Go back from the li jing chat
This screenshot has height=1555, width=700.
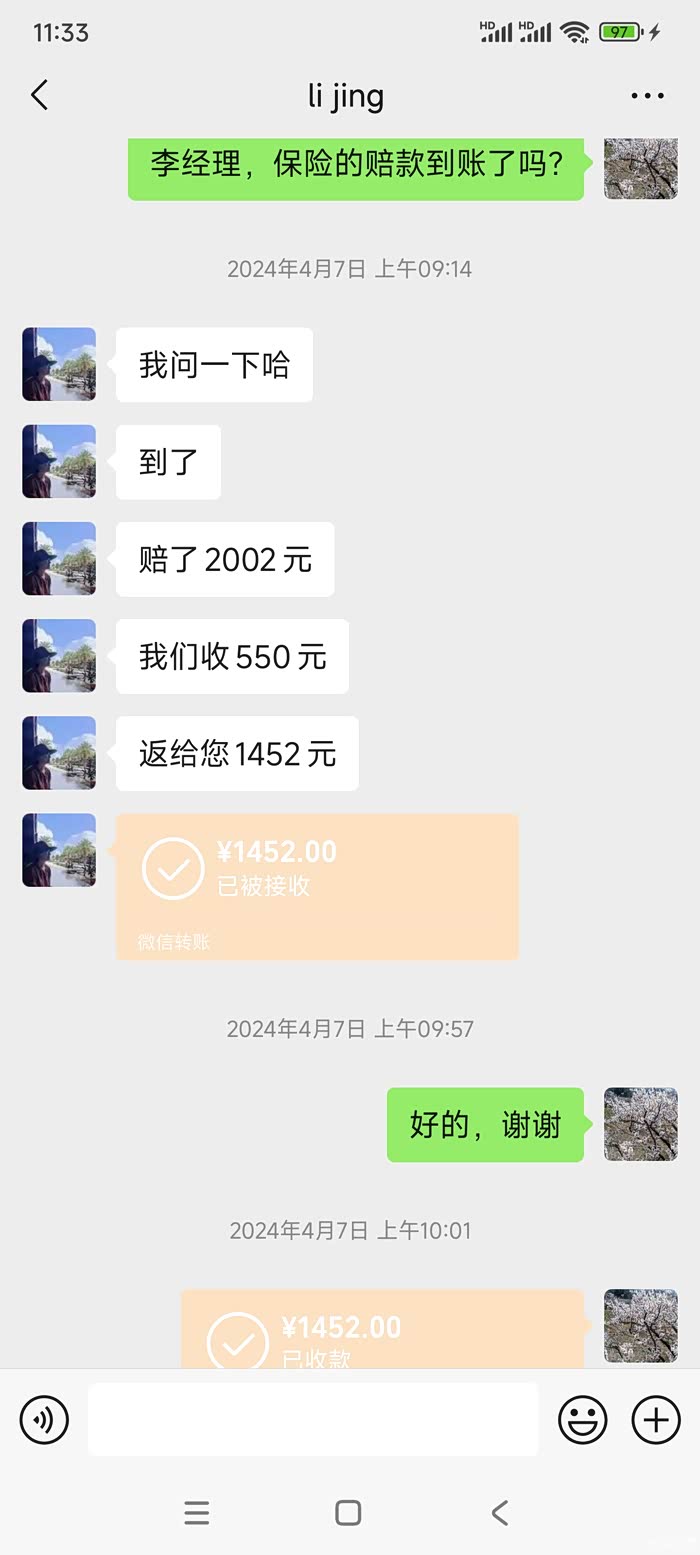point(40,96)
